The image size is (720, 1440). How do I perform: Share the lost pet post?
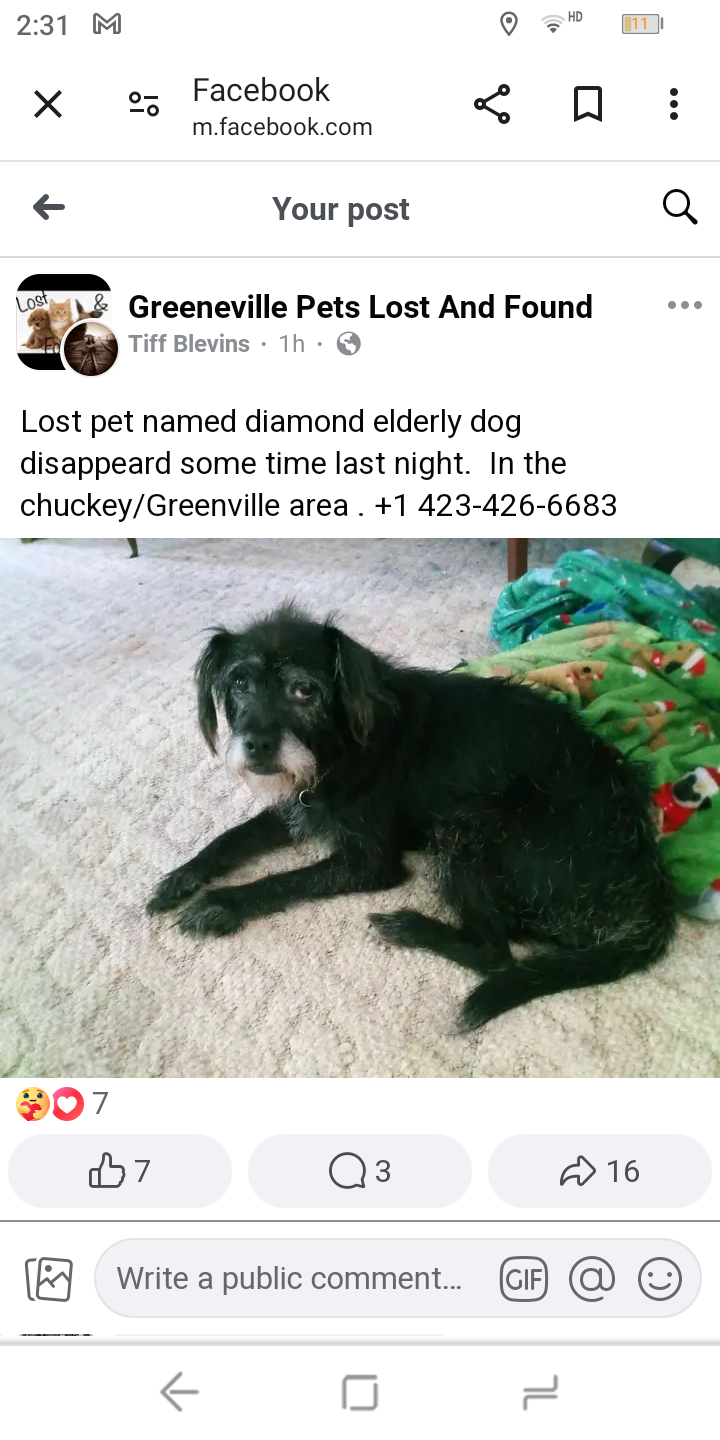[x=600, y=1171]
